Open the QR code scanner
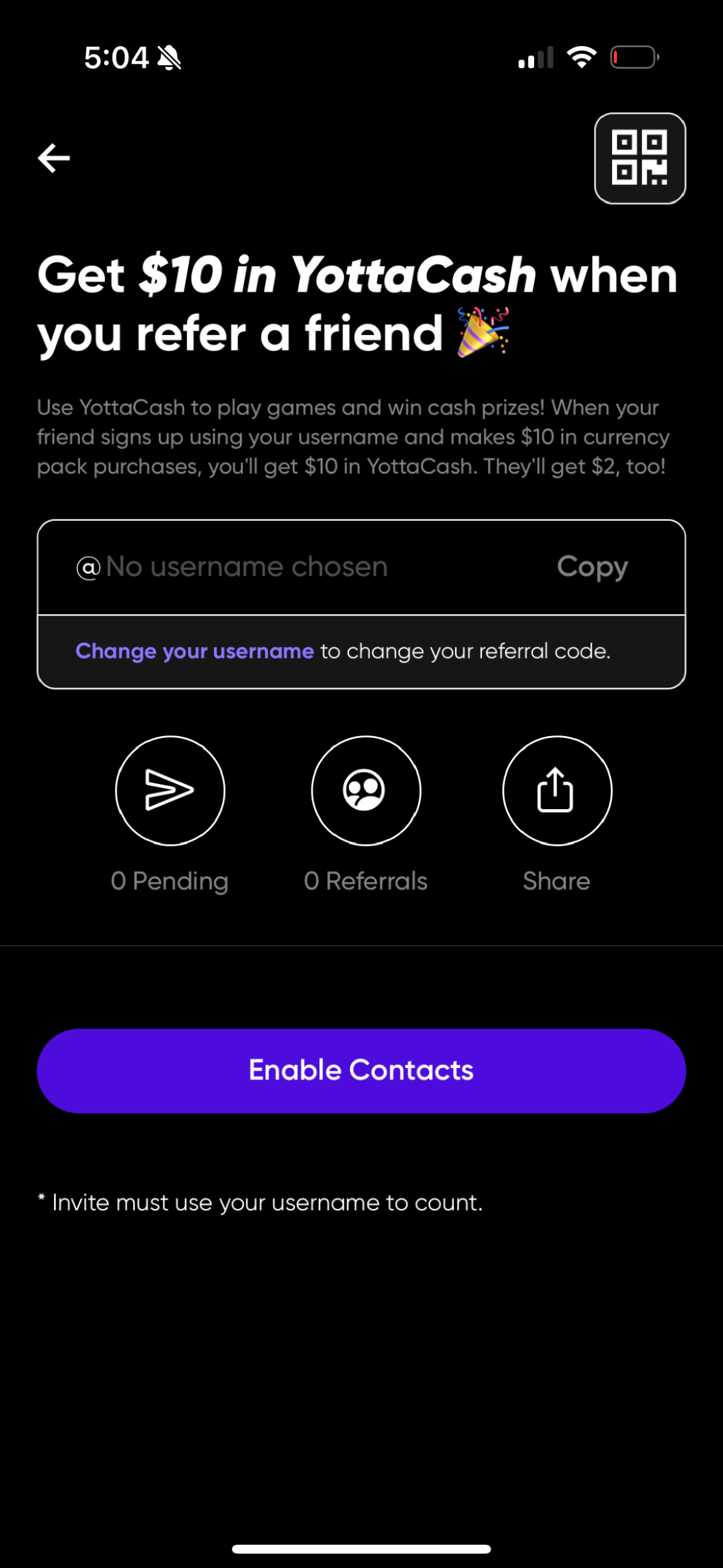 coord(640,157)
